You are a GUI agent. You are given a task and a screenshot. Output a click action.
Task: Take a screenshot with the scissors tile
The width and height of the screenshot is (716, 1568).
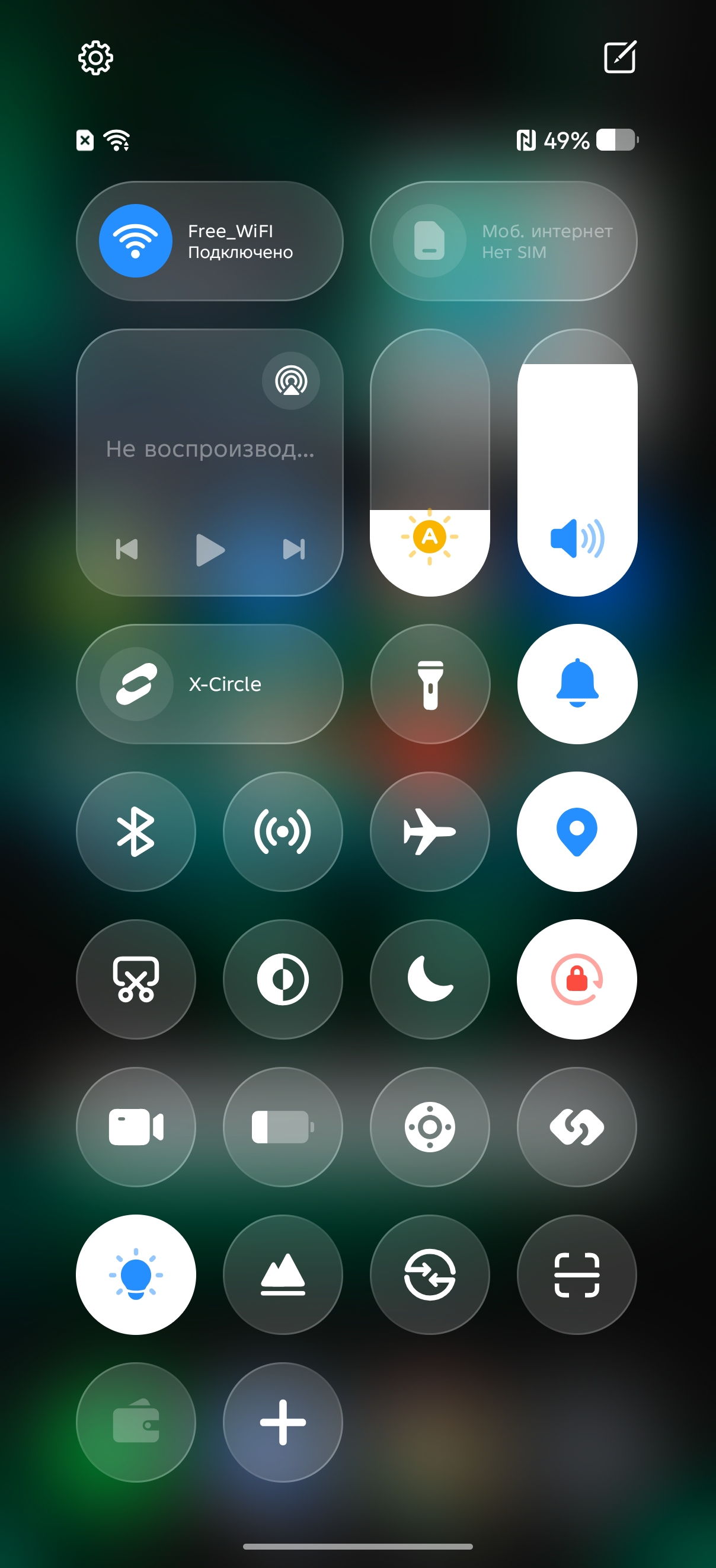(x=136, y=979)
